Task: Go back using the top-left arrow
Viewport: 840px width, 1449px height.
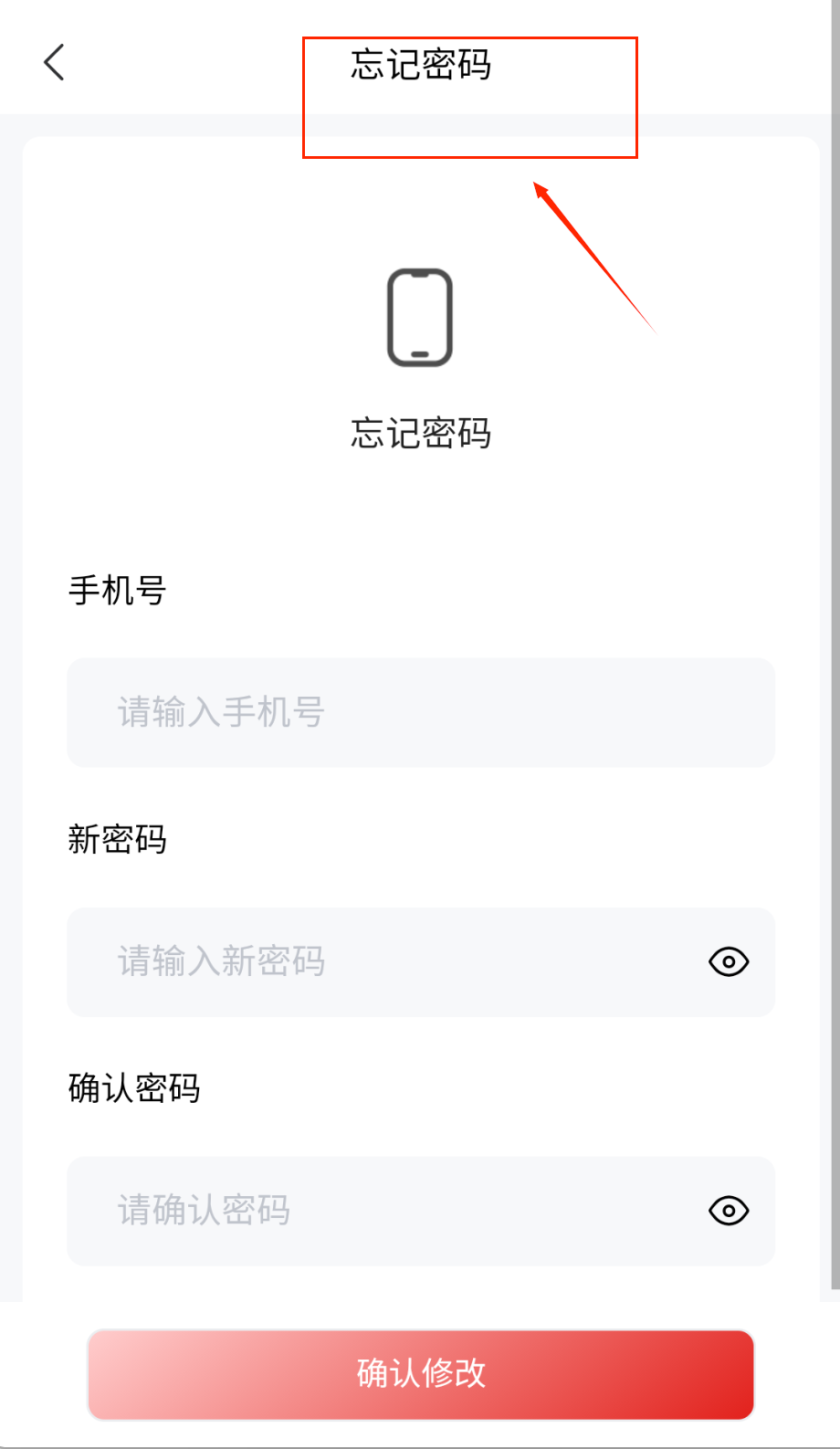Action: (x=55, y=62)
